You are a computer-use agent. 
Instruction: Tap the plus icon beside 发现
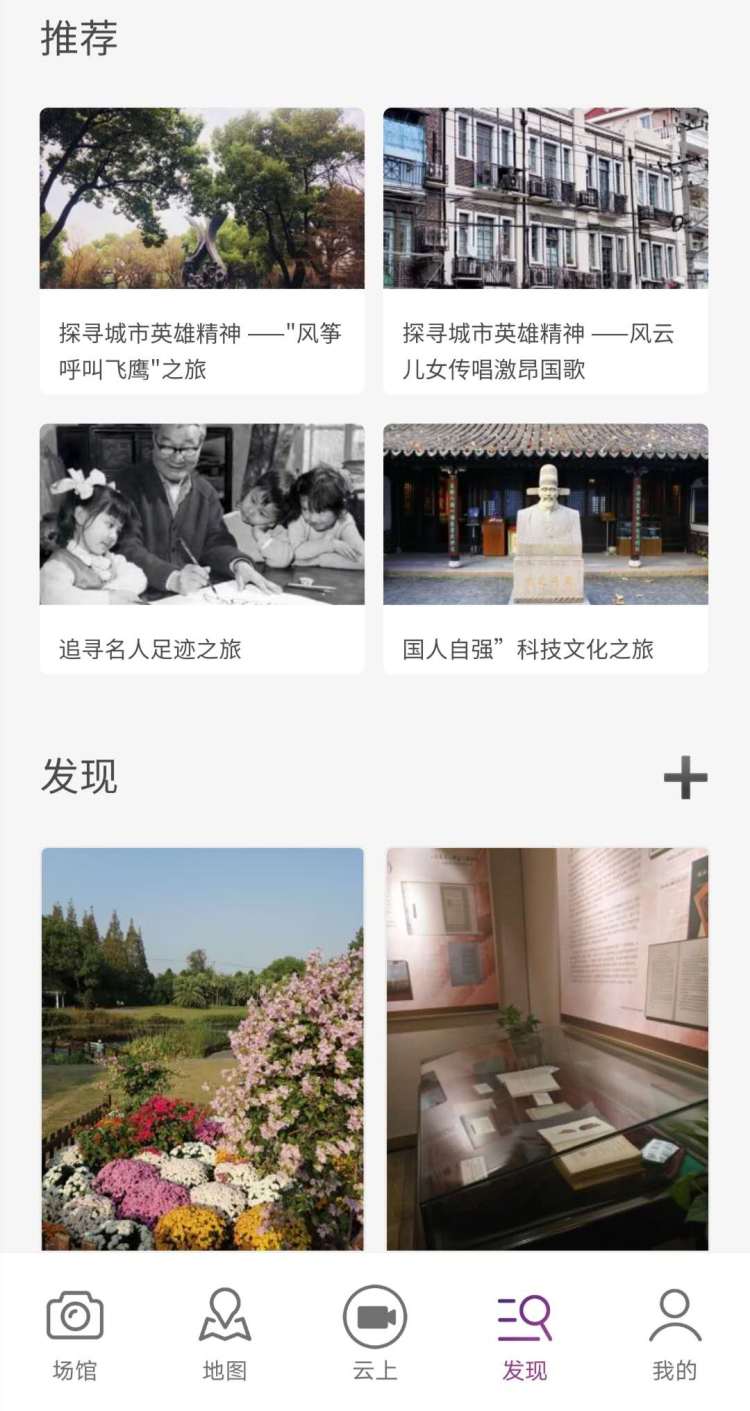(685, 778)
